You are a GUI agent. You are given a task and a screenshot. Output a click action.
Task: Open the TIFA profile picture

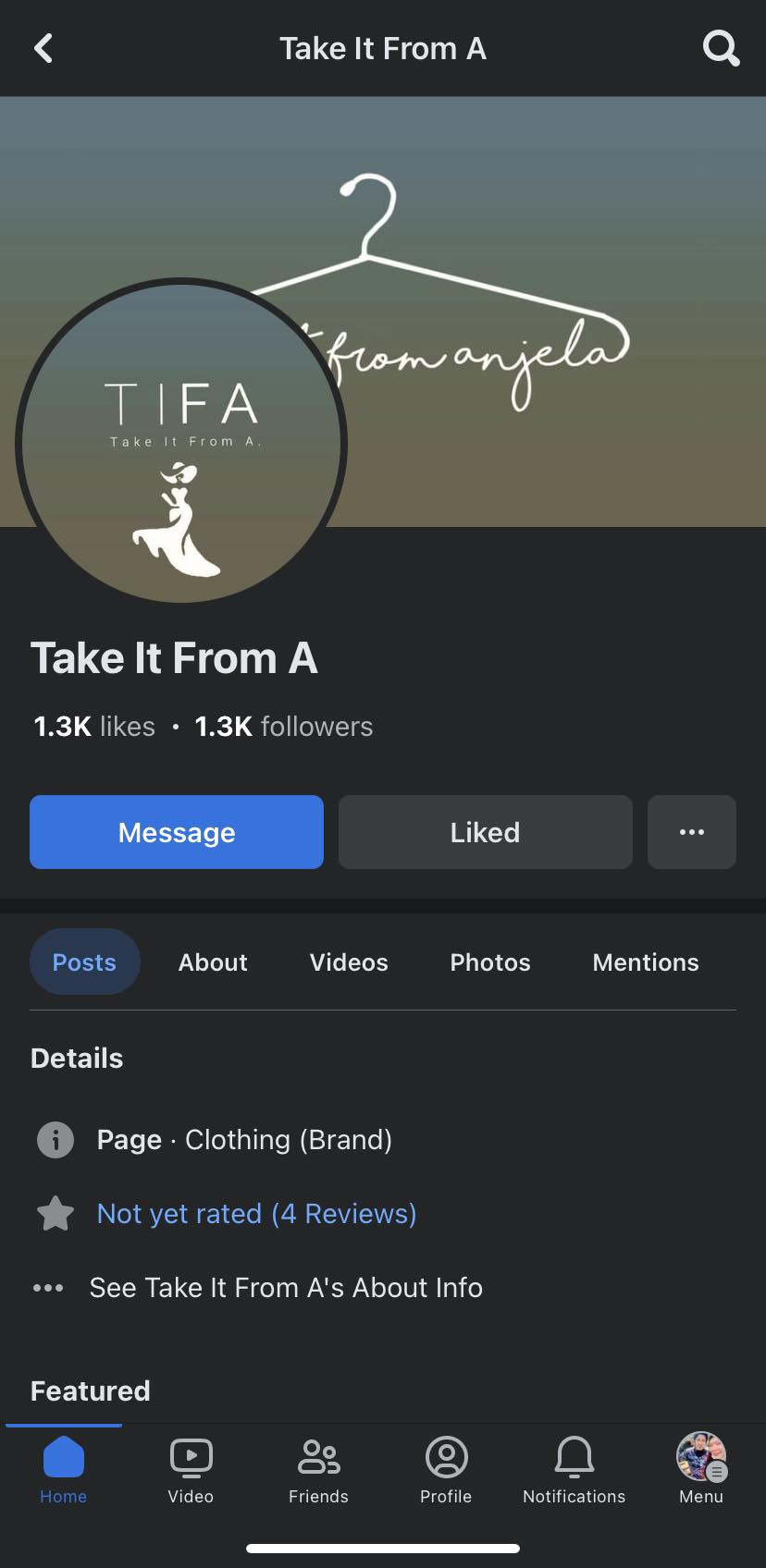pos(181,444)
